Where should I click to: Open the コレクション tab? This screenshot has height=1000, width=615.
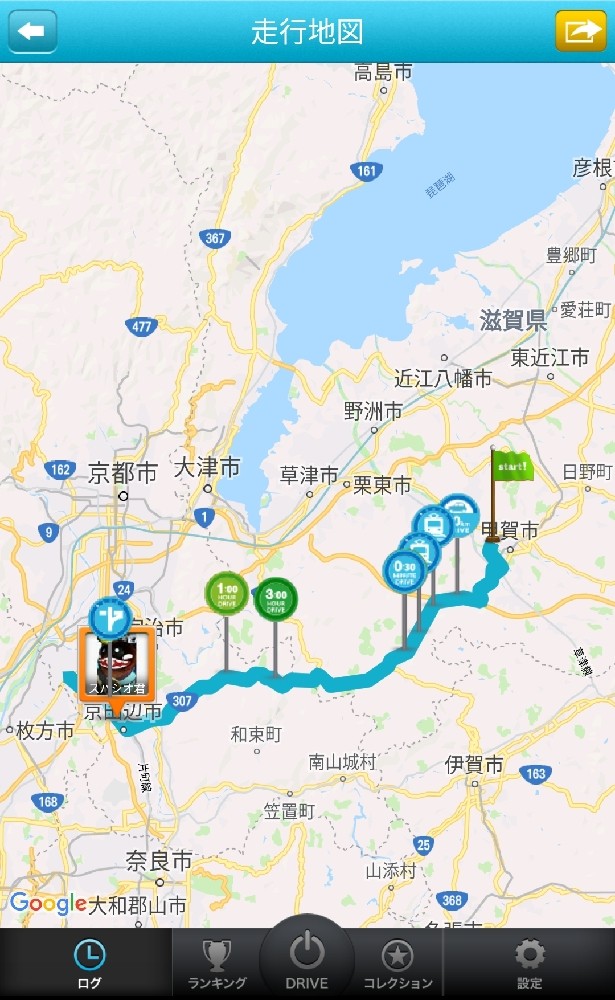(397, 964)
